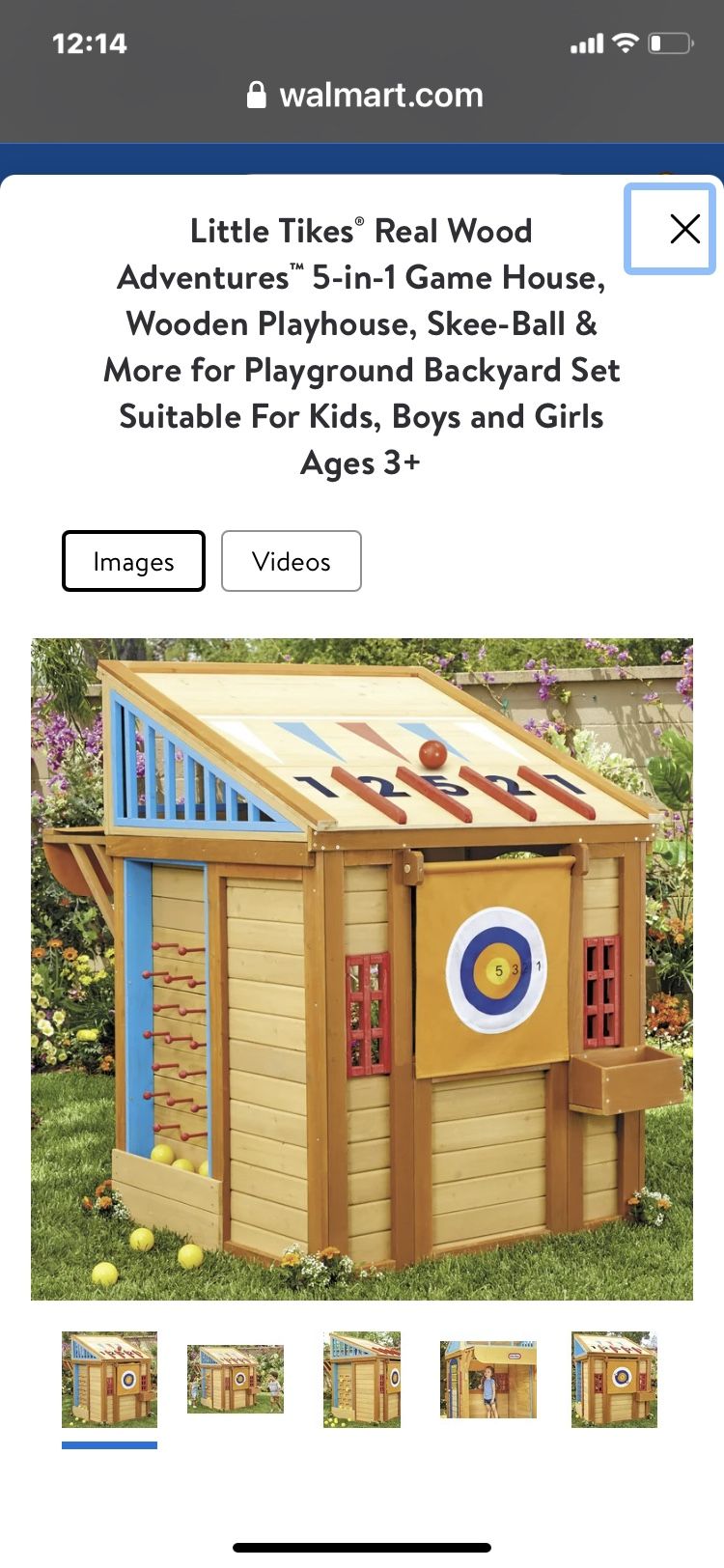Open the thumbnail of a child inside the playhouse
The height and width of the screenshot is (1568, 724).
[x=487, y=1380]
